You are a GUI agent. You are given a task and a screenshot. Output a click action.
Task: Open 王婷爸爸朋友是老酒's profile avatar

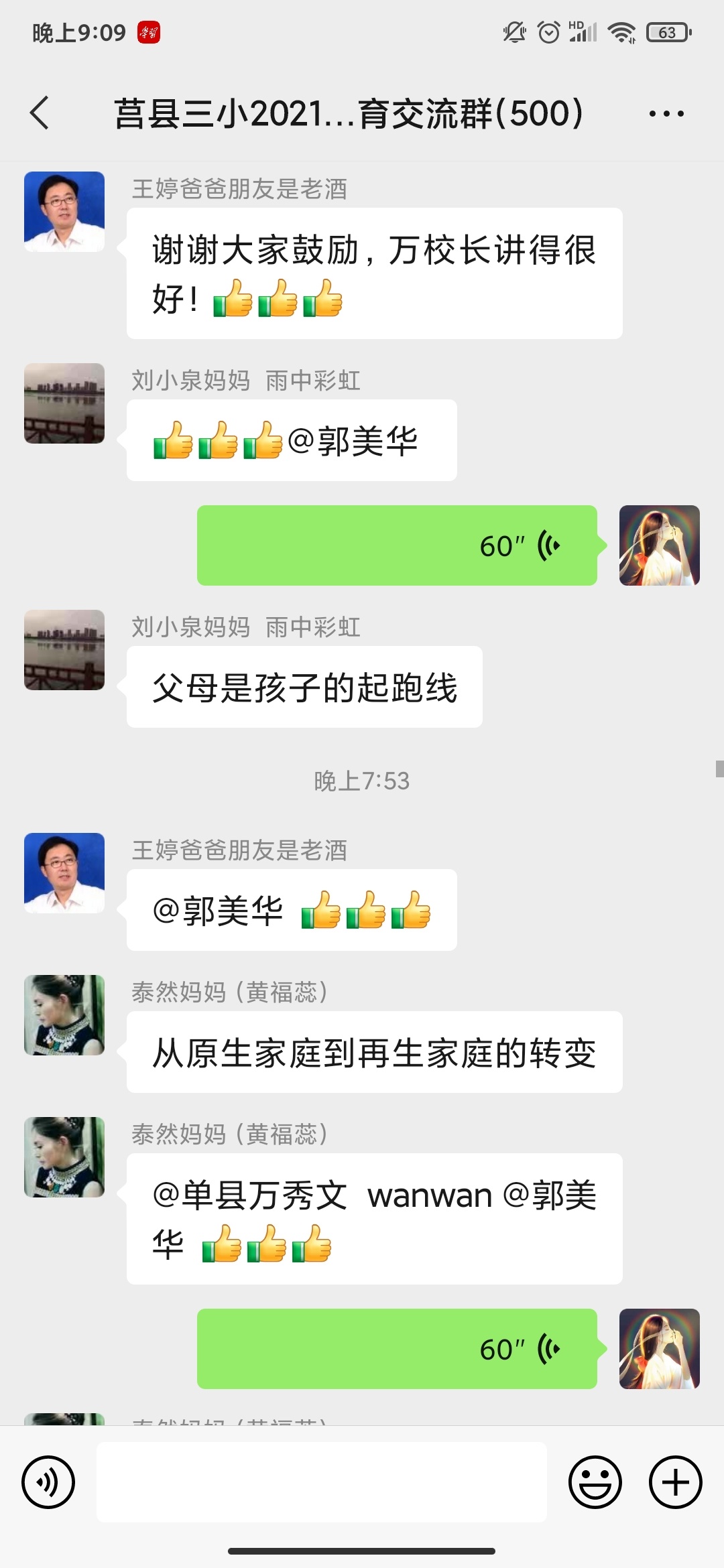point(64,210)
